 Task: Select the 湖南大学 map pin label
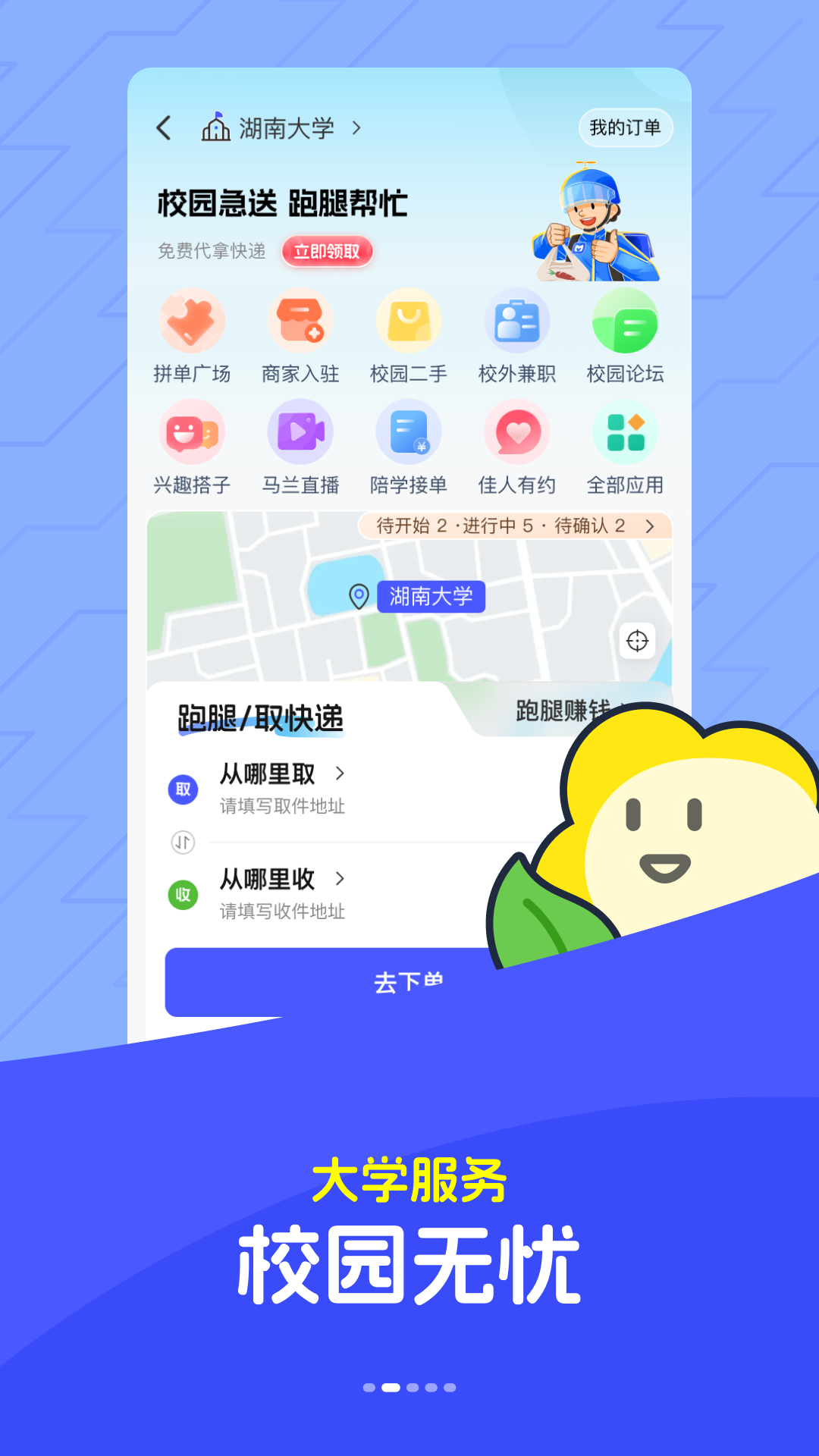(430, 598)
